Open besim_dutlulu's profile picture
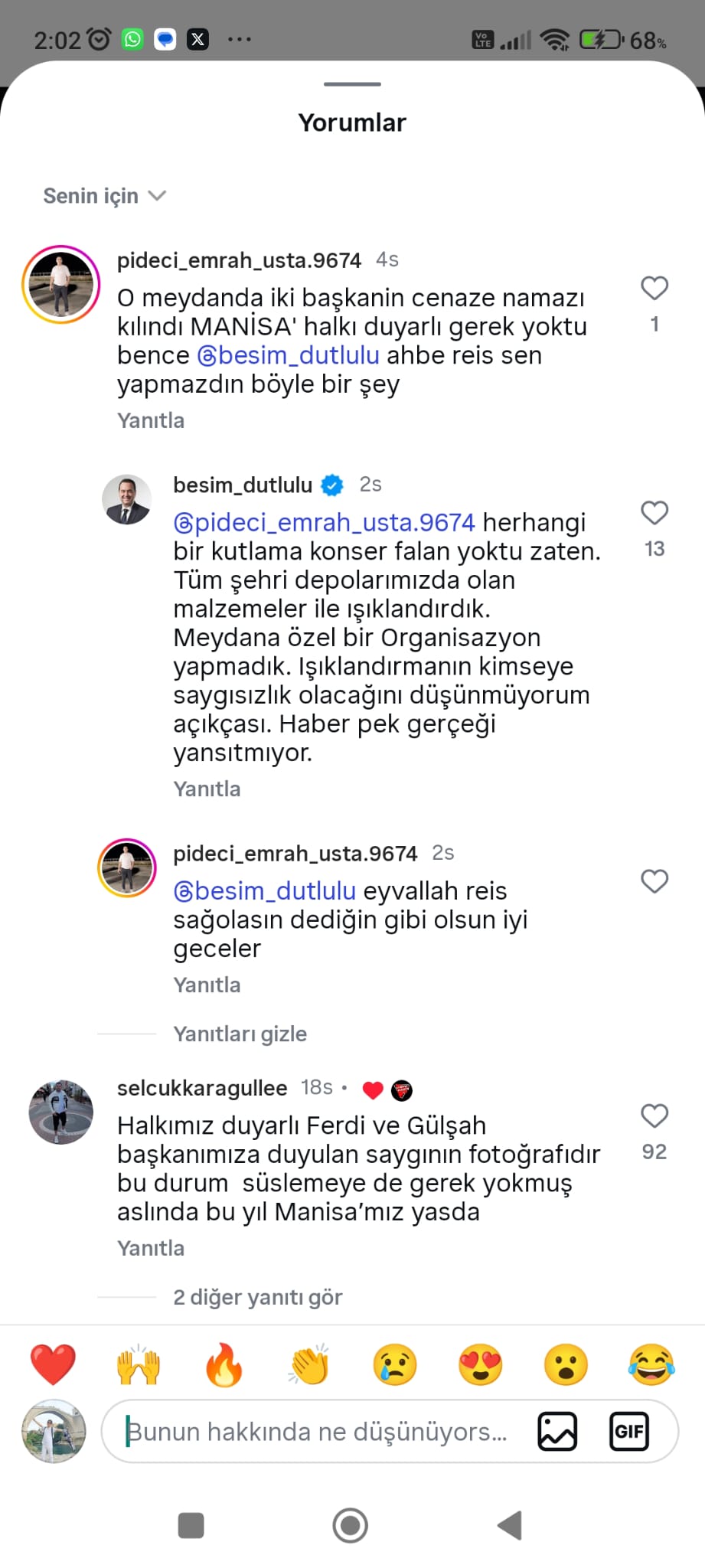This screenshot has width=705, height=1568. [127, 499]
